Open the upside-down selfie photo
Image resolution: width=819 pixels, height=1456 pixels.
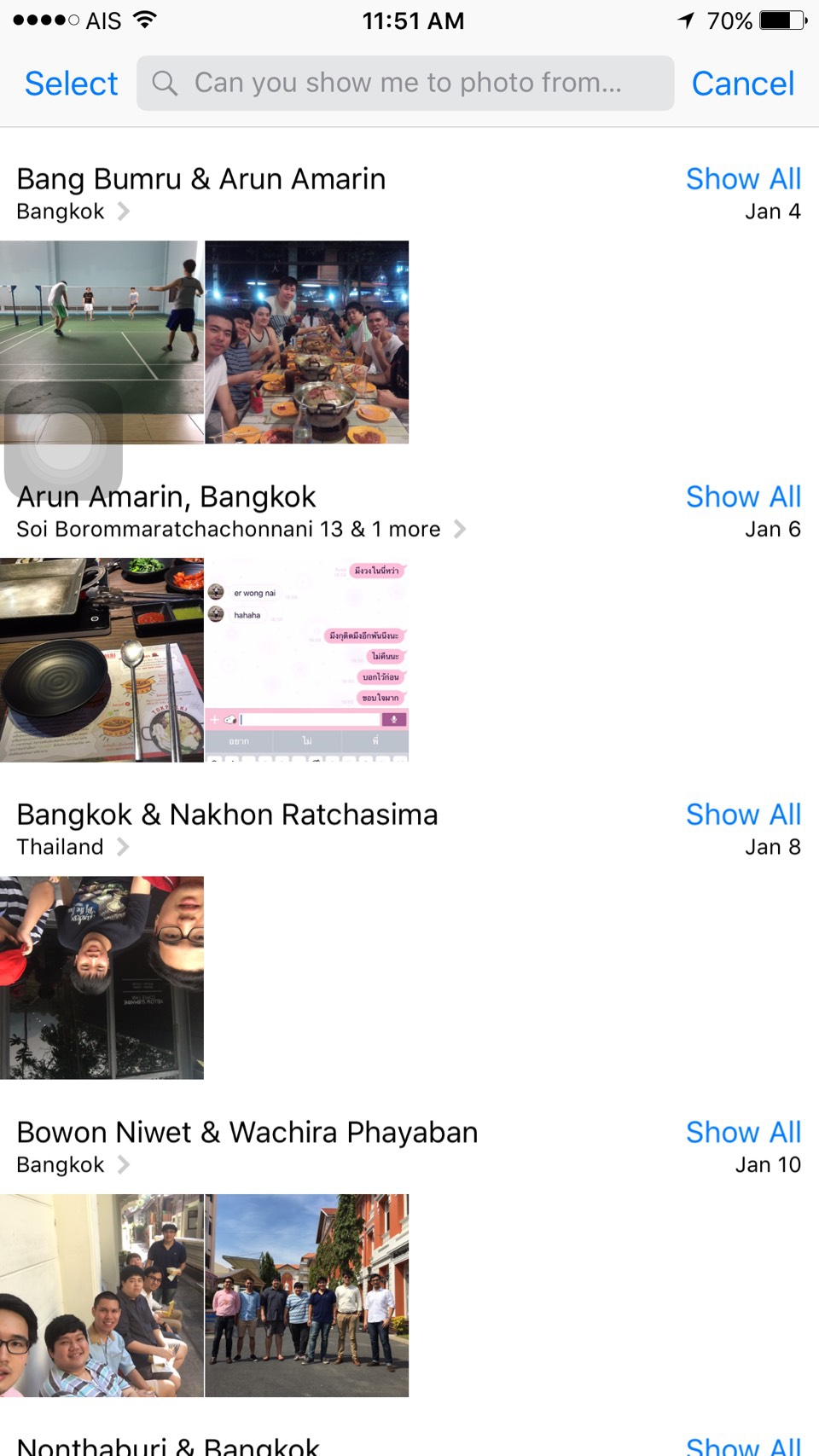point(102,977)
